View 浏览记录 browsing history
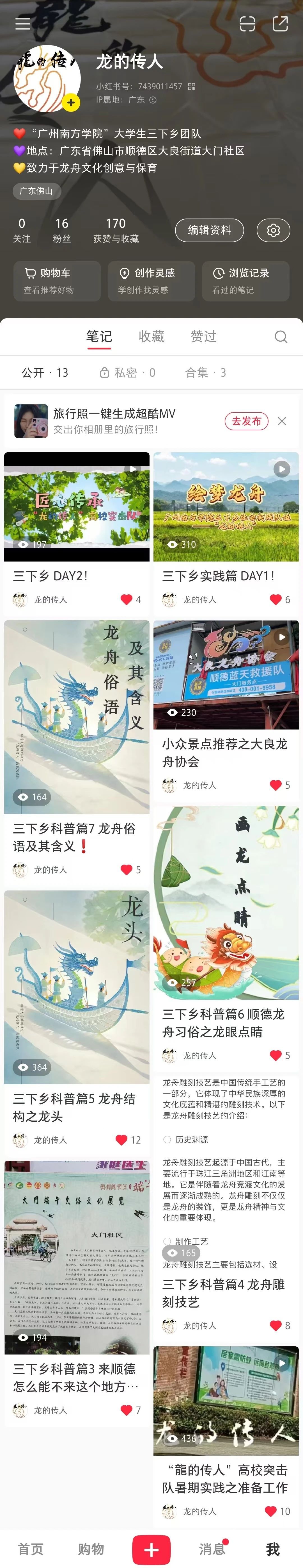The image size is (303, 1568). (x=245, y=281)
